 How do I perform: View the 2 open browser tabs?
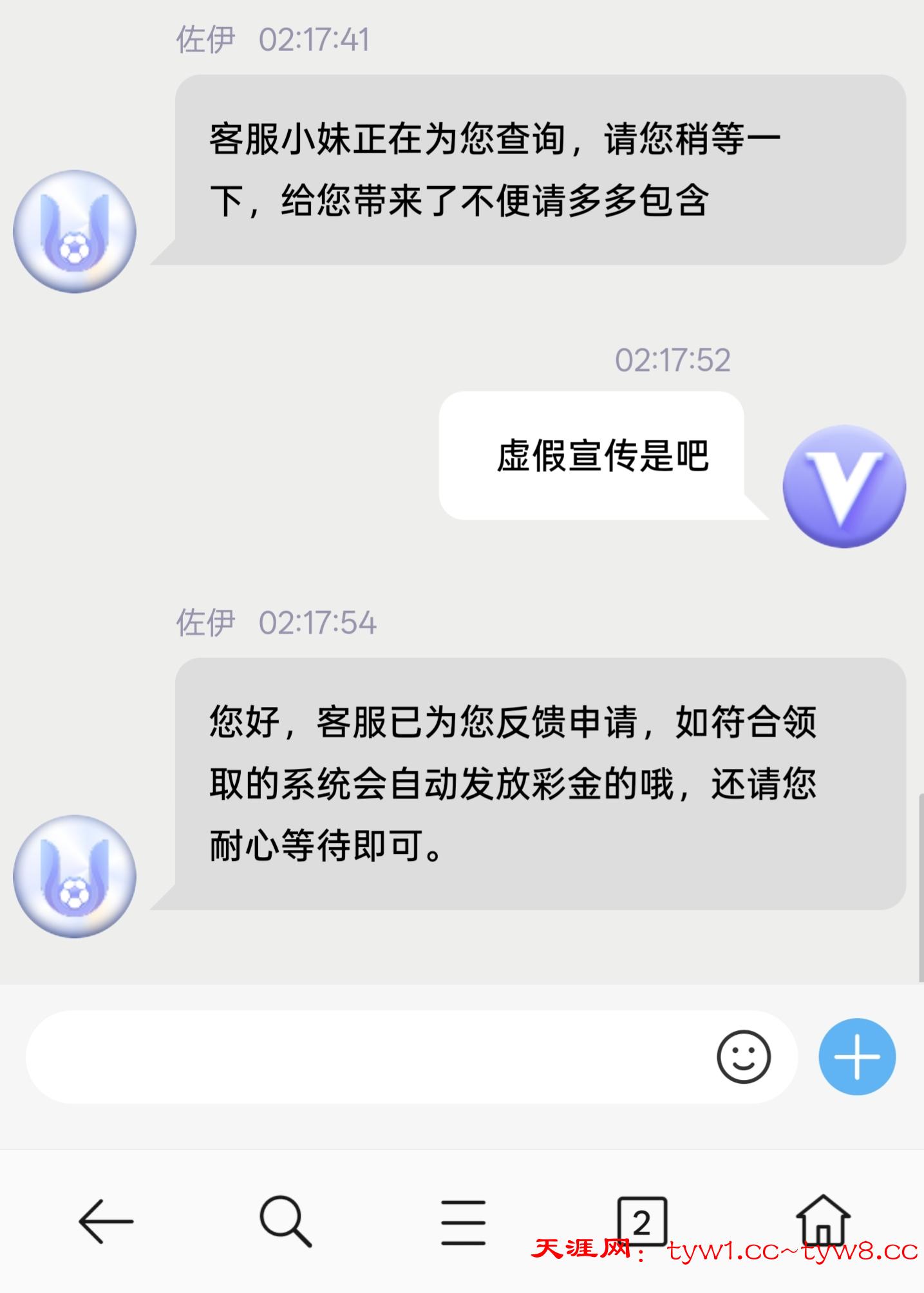[641, 1222]
